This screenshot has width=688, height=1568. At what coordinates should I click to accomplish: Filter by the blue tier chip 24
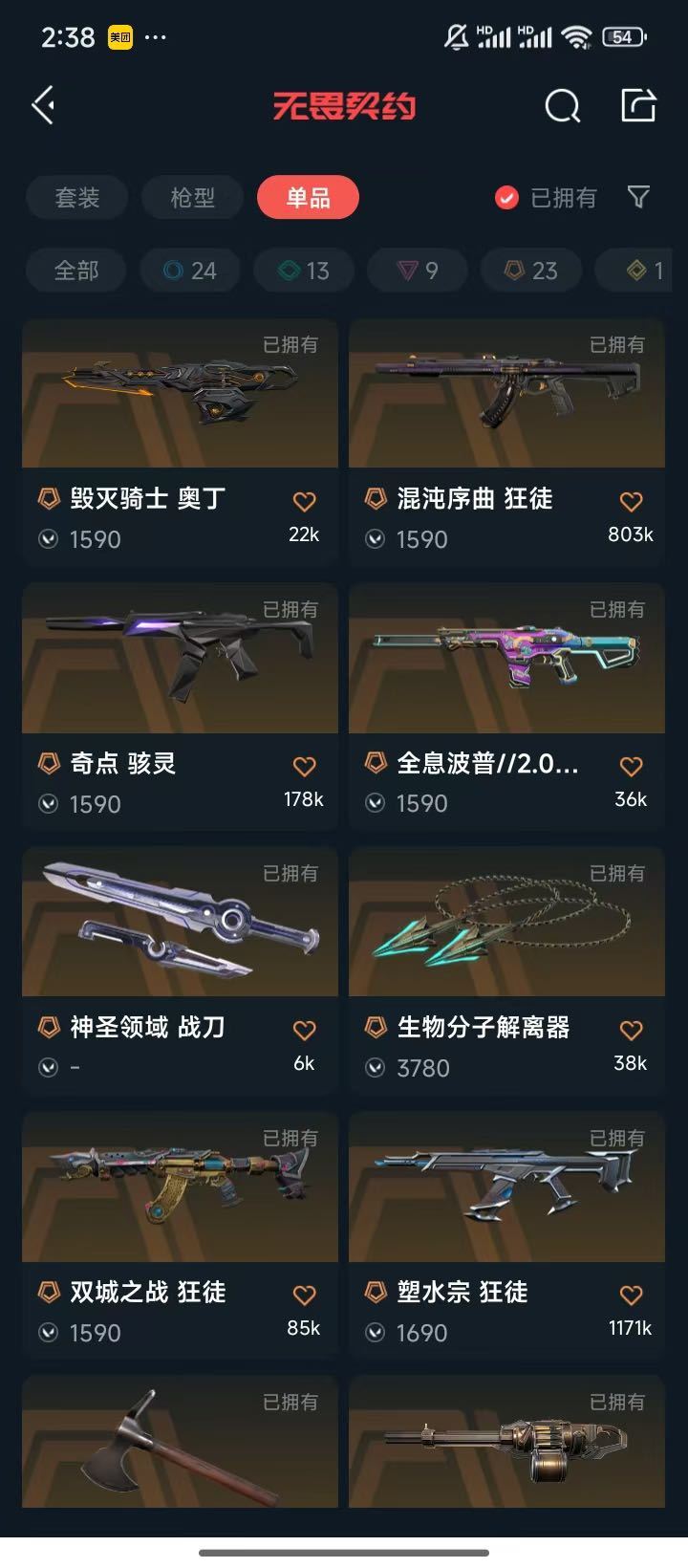pyautogui.click(x=190, y=271)
